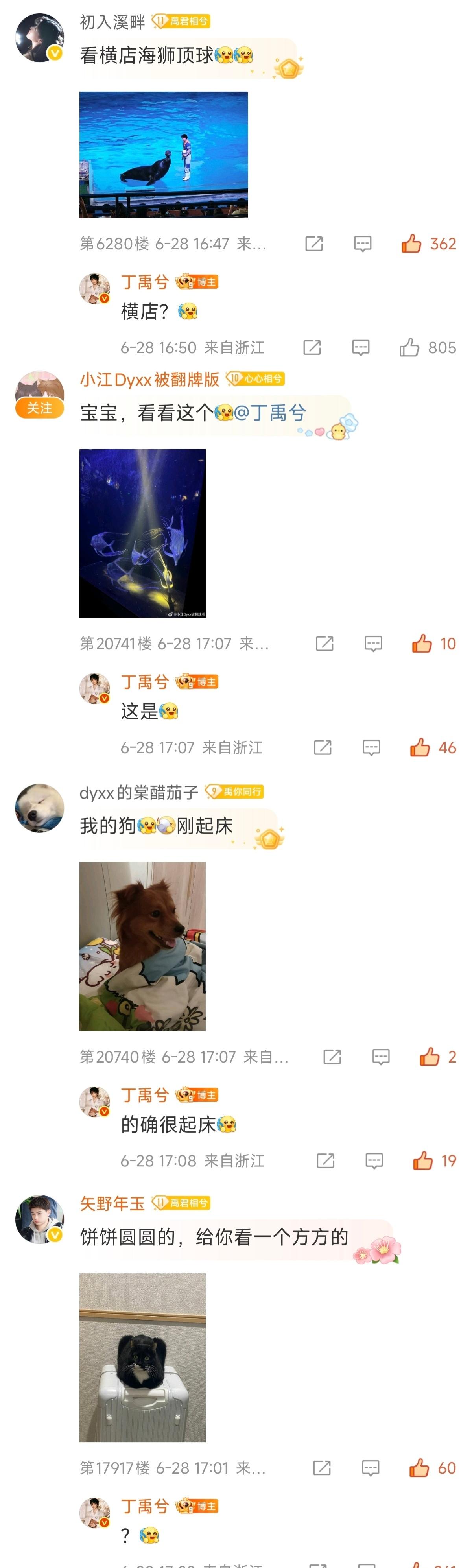Follow 小江Dyxx被翻牌版 via 关注 button

coord(40,408)
